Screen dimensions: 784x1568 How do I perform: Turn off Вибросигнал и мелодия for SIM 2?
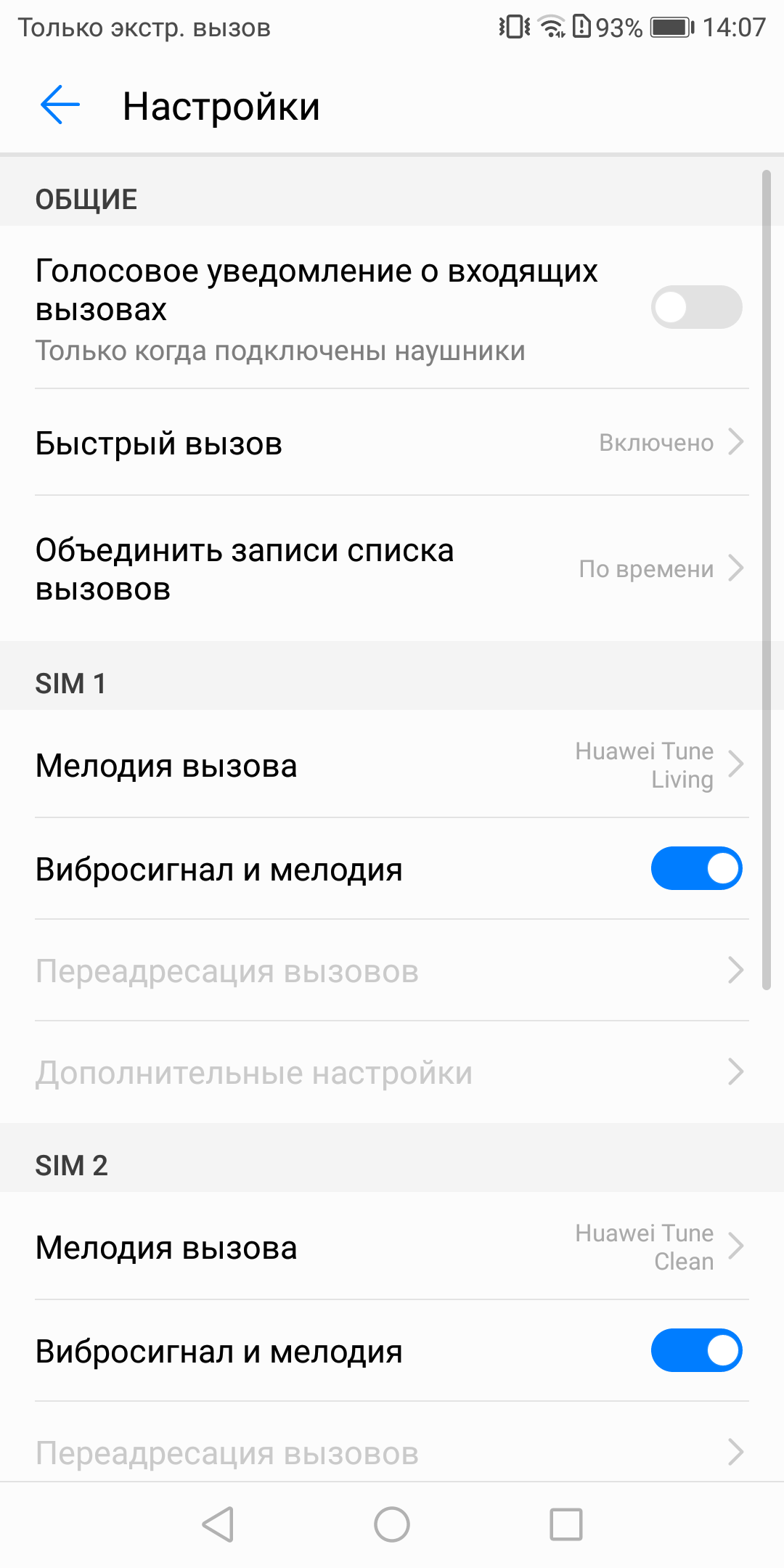(x=696, y=1350)
